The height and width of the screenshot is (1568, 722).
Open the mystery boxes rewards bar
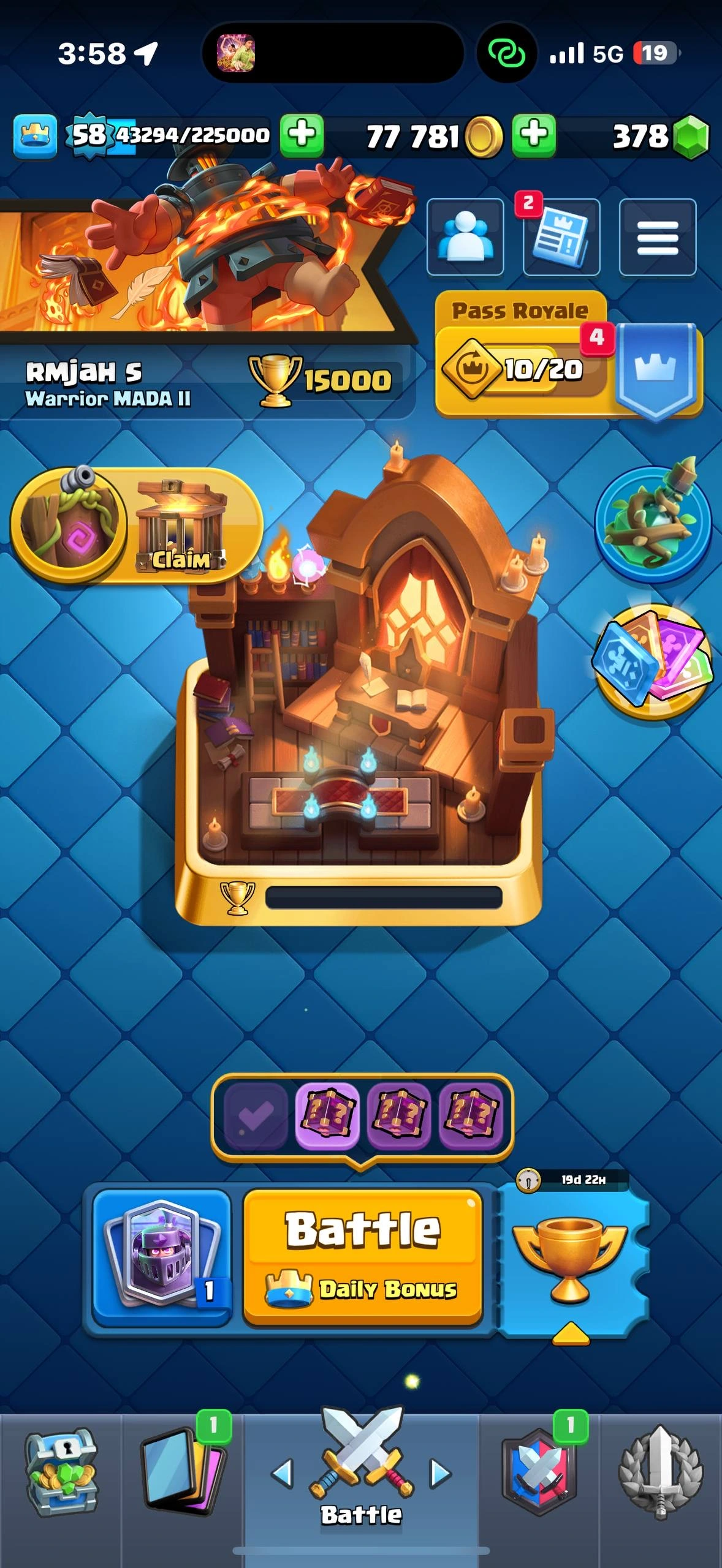click(362, 1115)
